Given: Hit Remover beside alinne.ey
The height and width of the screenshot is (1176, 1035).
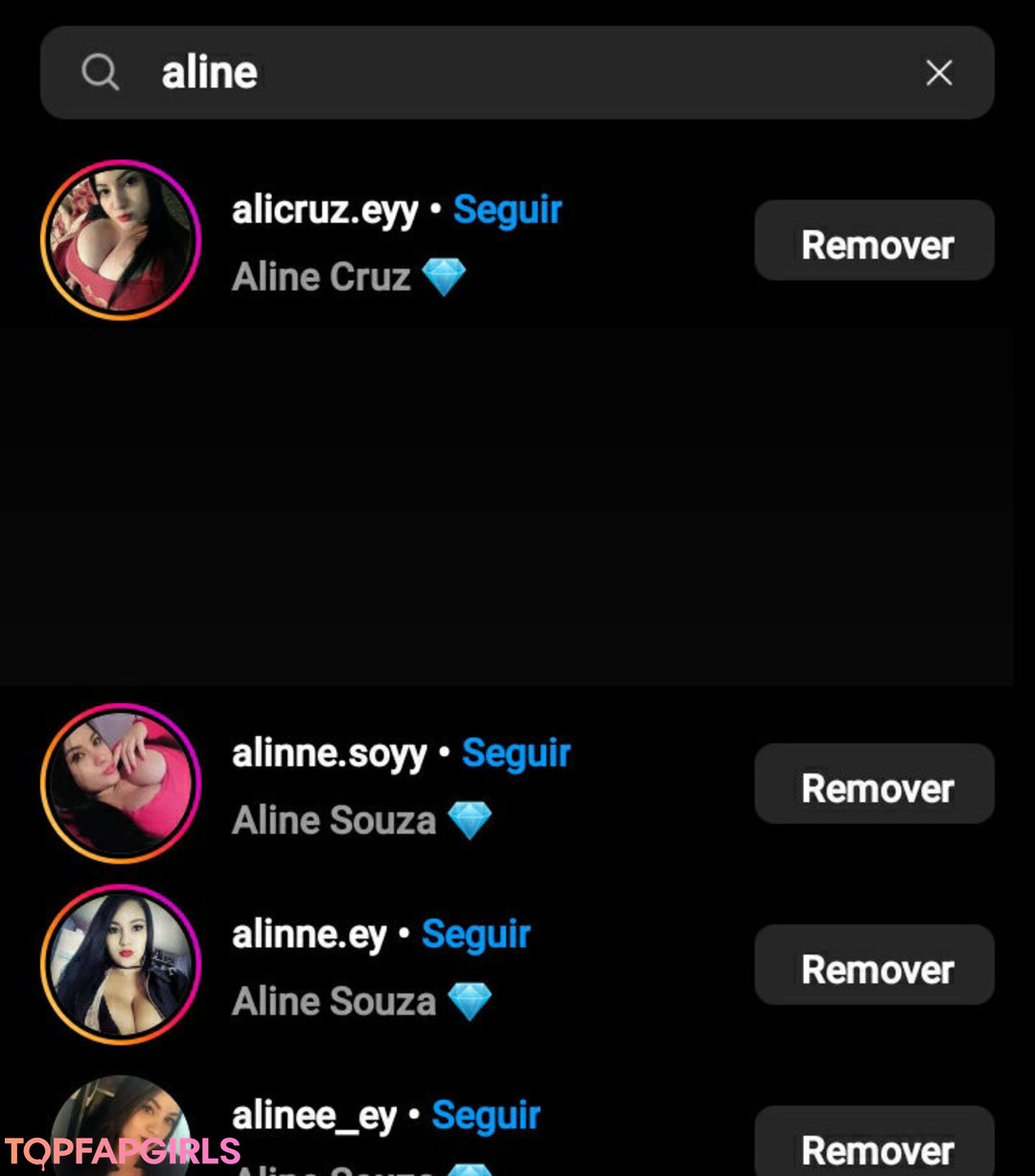Looking at the screenshot, I should [874, 965].
